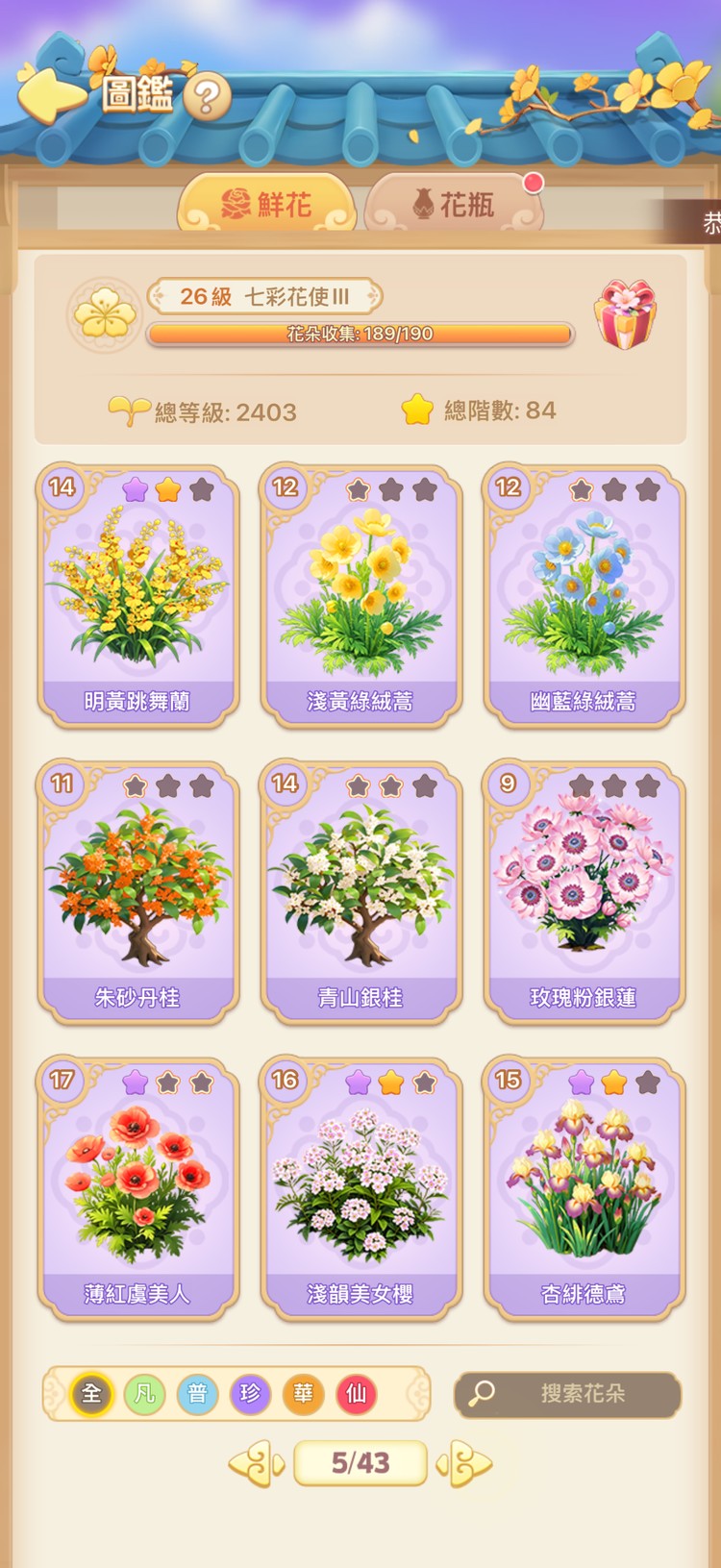Screen dimensions: 721x1568
Task: Go to the previous page arrow
Action: [256, 1464]
